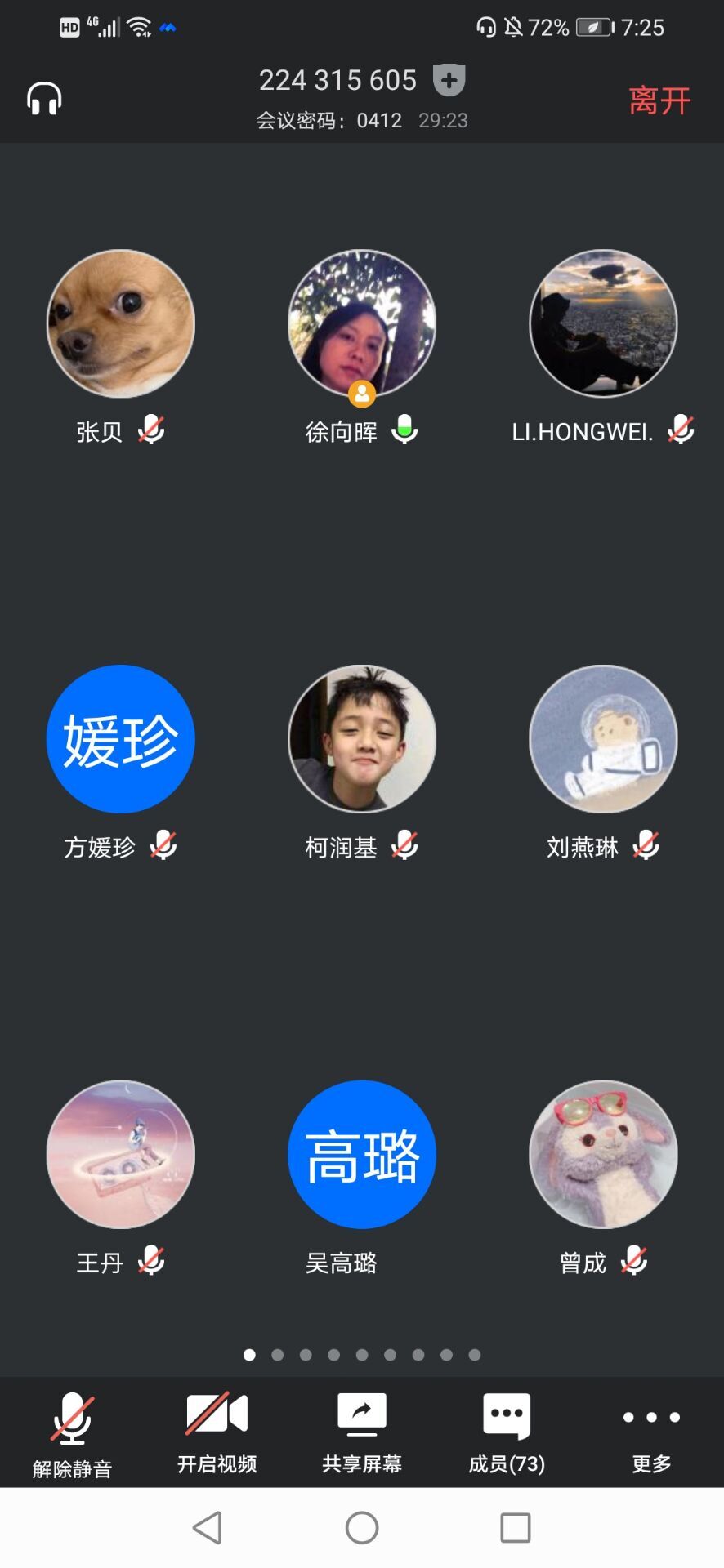The image size is (724, 1568).
Task: Switch audio output via headphone icon
Action: [44, 99]
